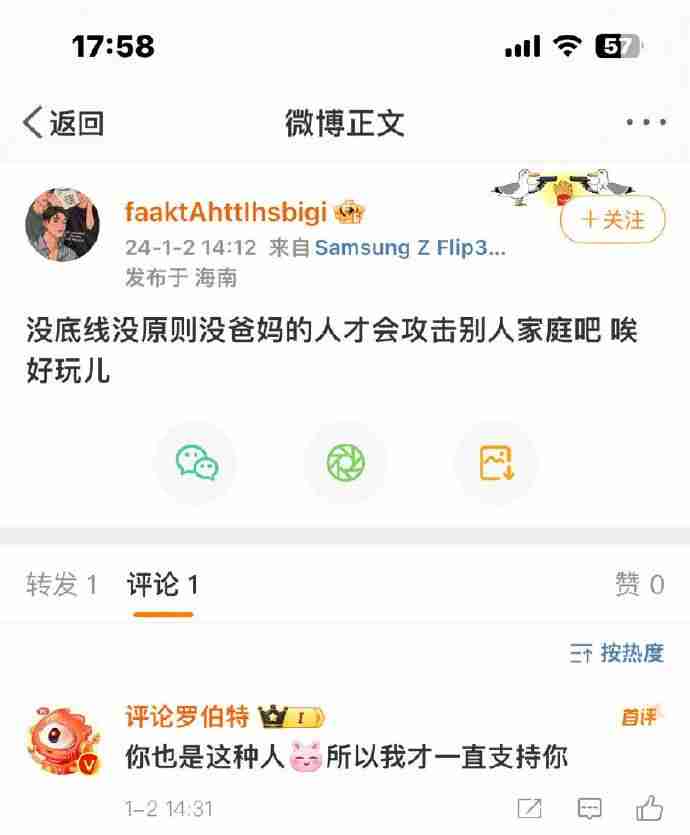Switch to the 评论 tab
Viewport: 690px width, 835px height.
click(x=162, y=585)
